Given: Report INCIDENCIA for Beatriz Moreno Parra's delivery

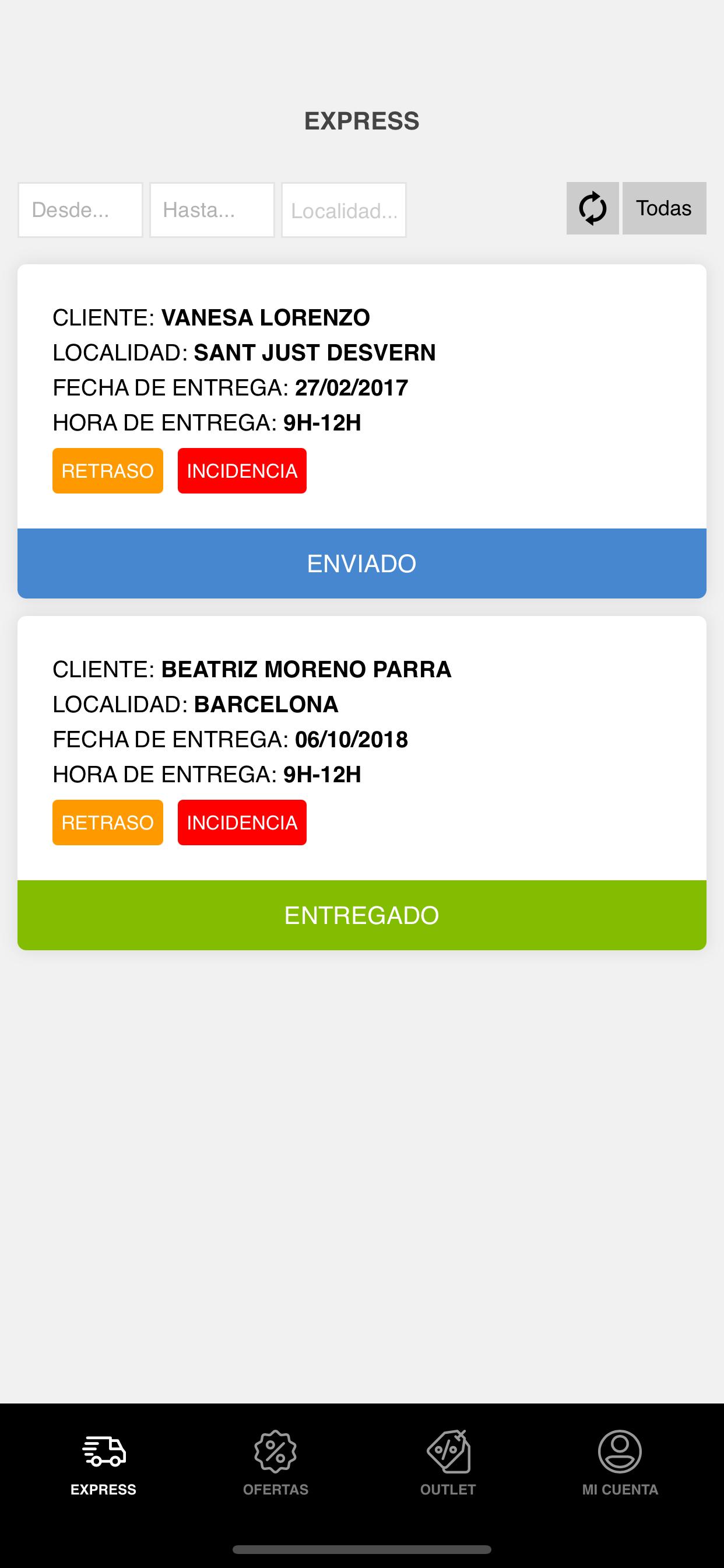Looking at the screenshot, I should 241,823.
